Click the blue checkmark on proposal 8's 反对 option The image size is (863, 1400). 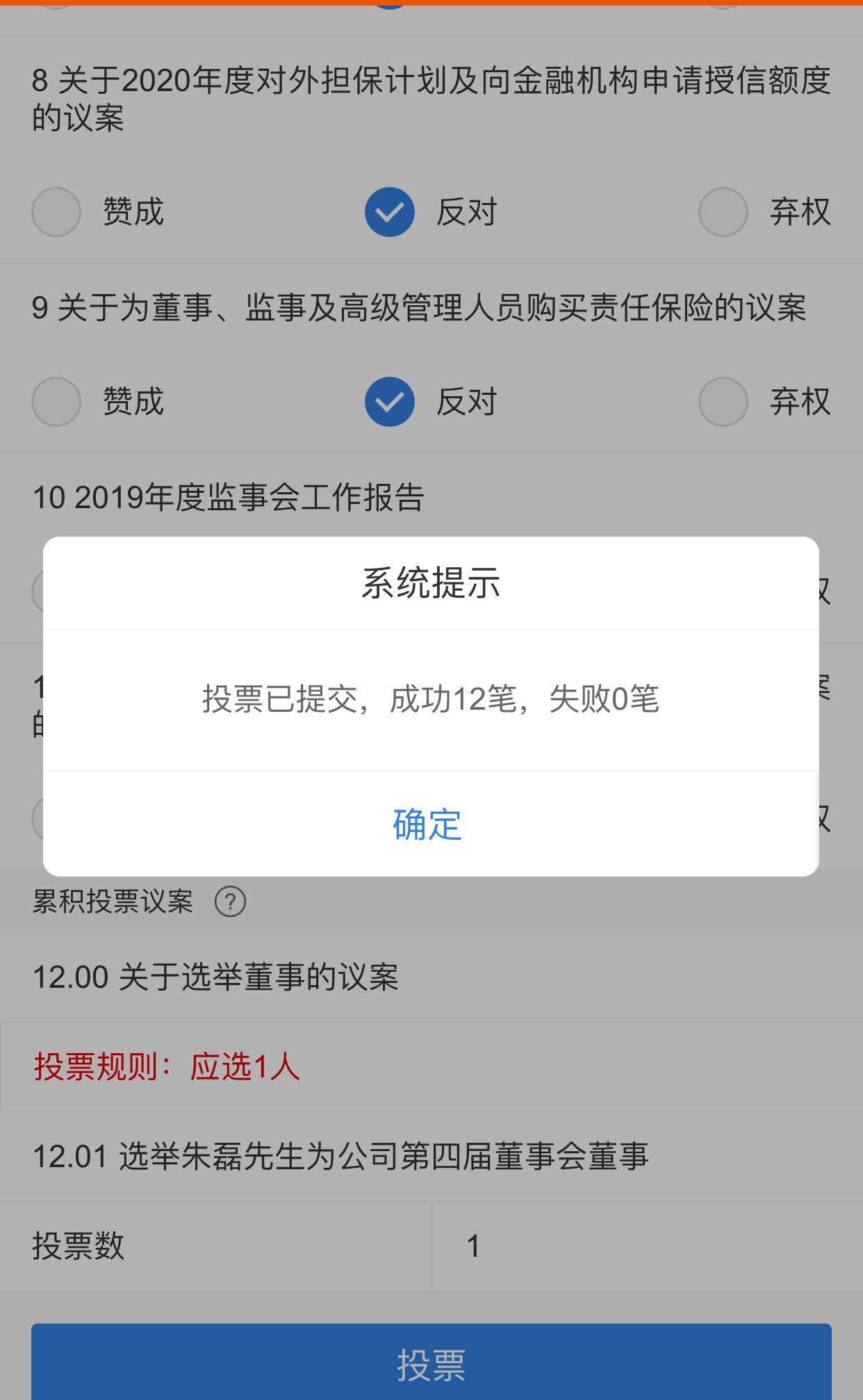coord(390,213)
